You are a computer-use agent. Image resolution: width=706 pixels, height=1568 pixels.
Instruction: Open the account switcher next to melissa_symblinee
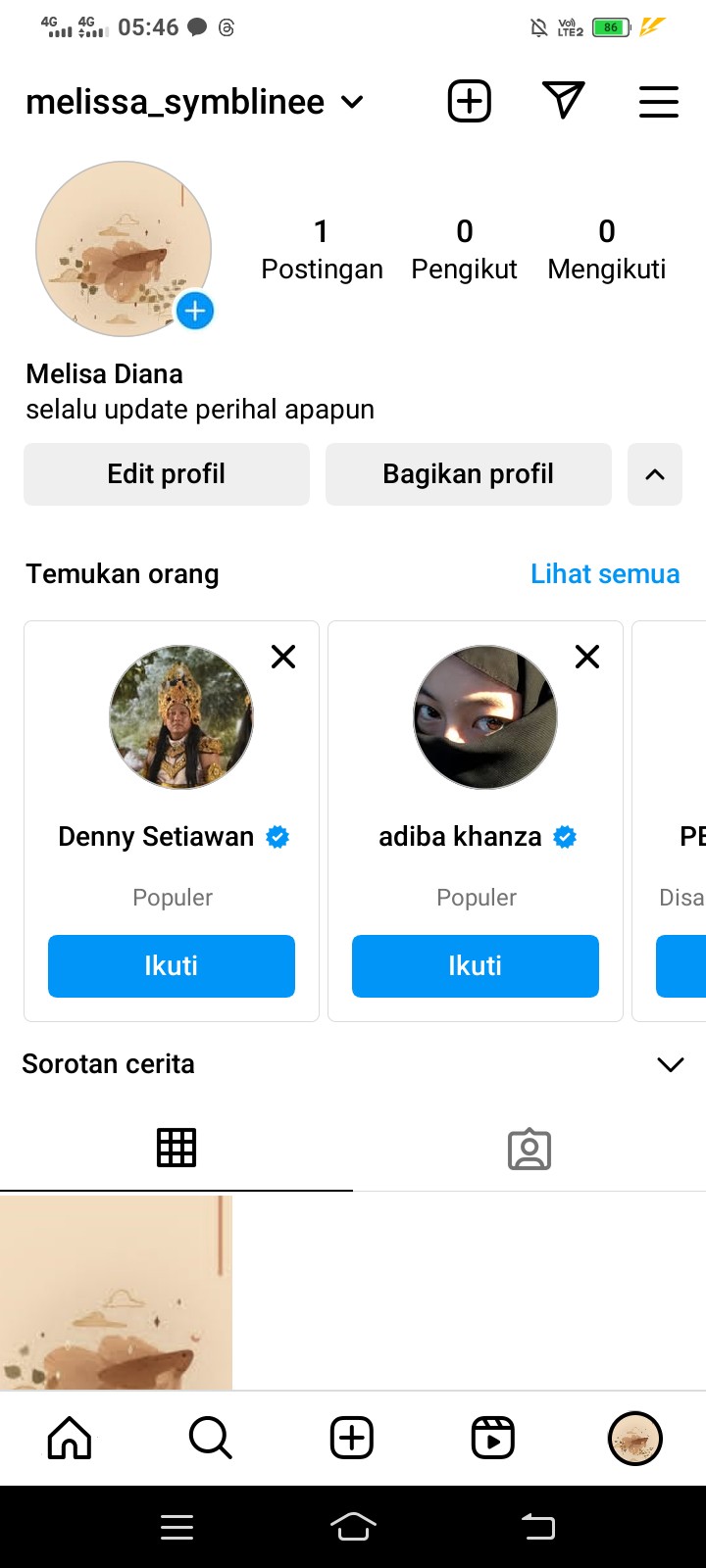point(352,102)
